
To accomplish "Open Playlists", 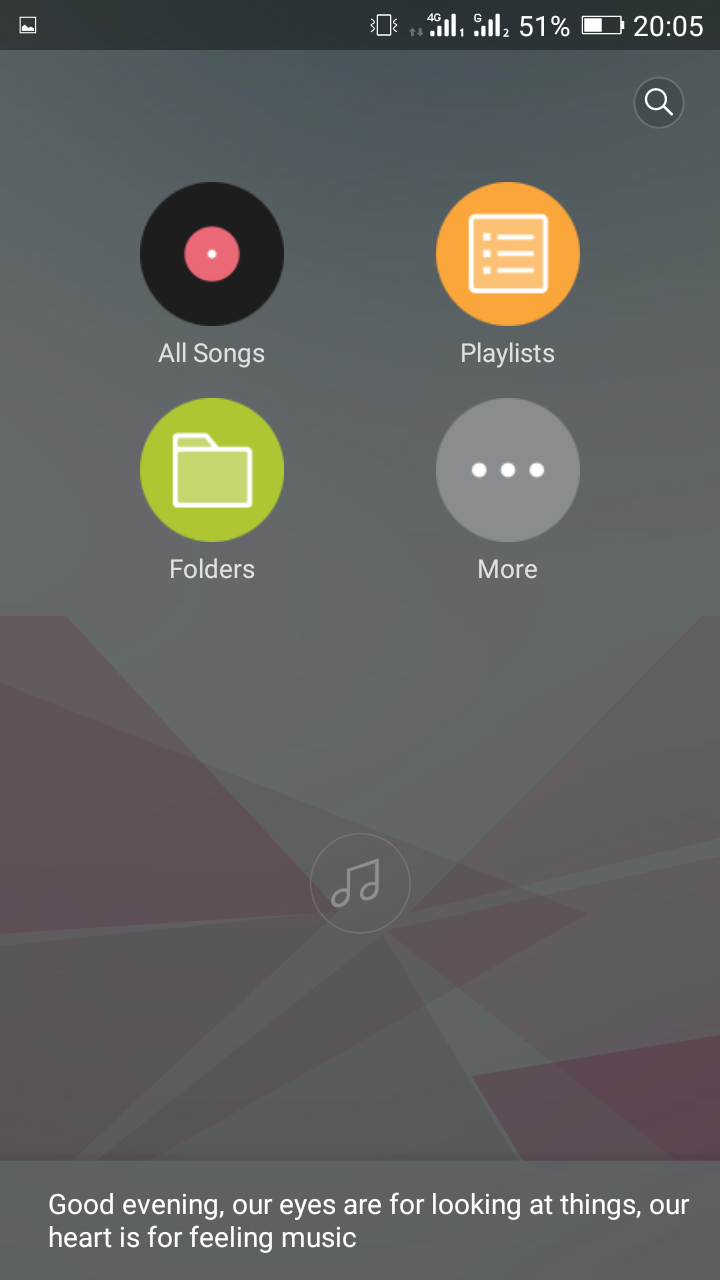I will pyautogui.click(x=508, y=254).
